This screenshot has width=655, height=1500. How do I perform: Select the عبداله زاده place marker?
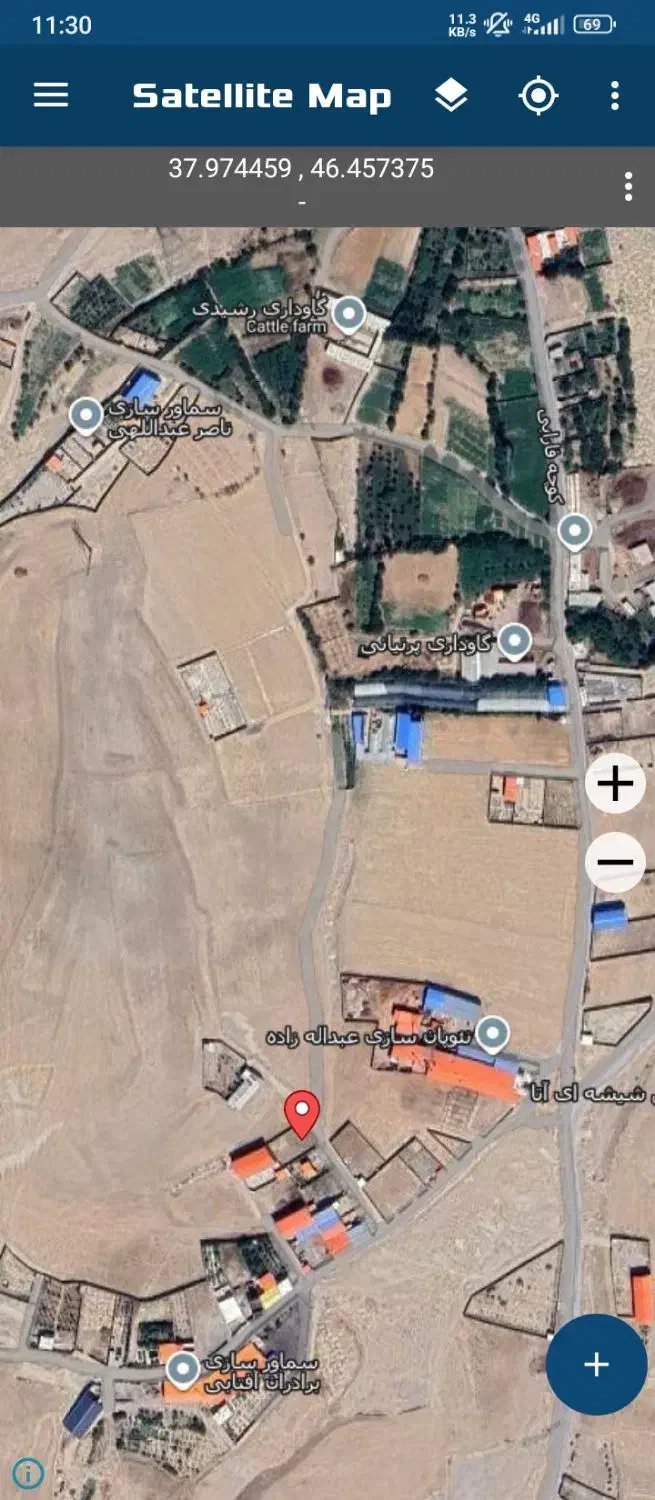492,1032
